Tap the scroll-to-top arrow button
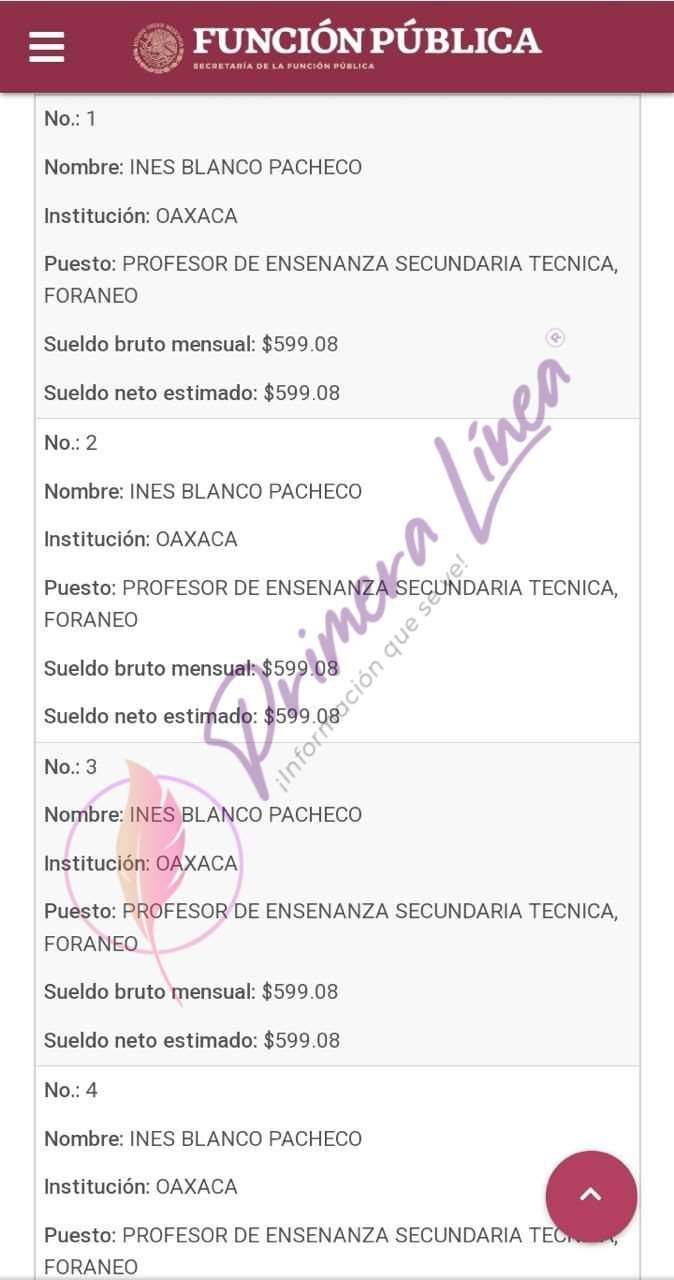674x1280 pixels. click(x=591, y=1195)
